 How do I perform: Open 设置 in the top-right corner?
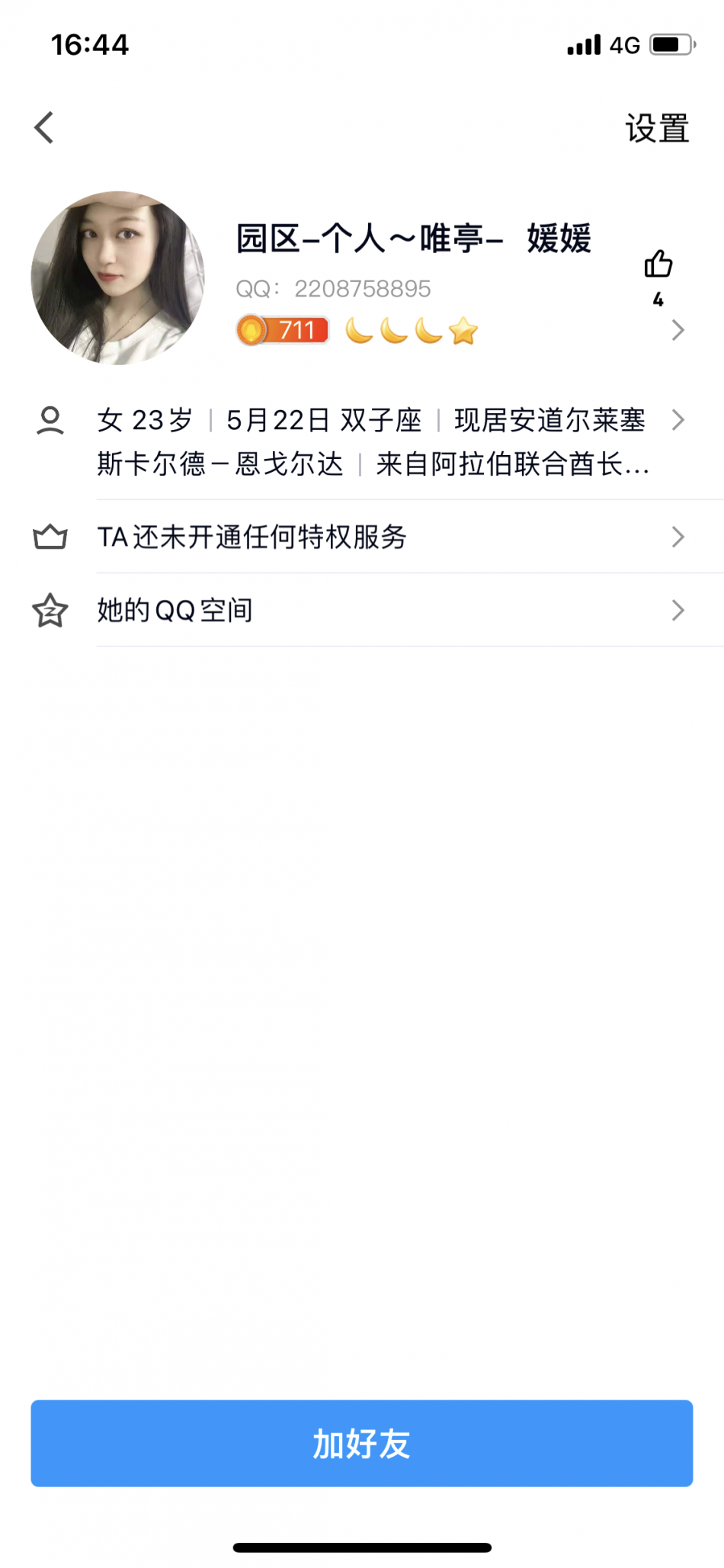tap(657, 128)
